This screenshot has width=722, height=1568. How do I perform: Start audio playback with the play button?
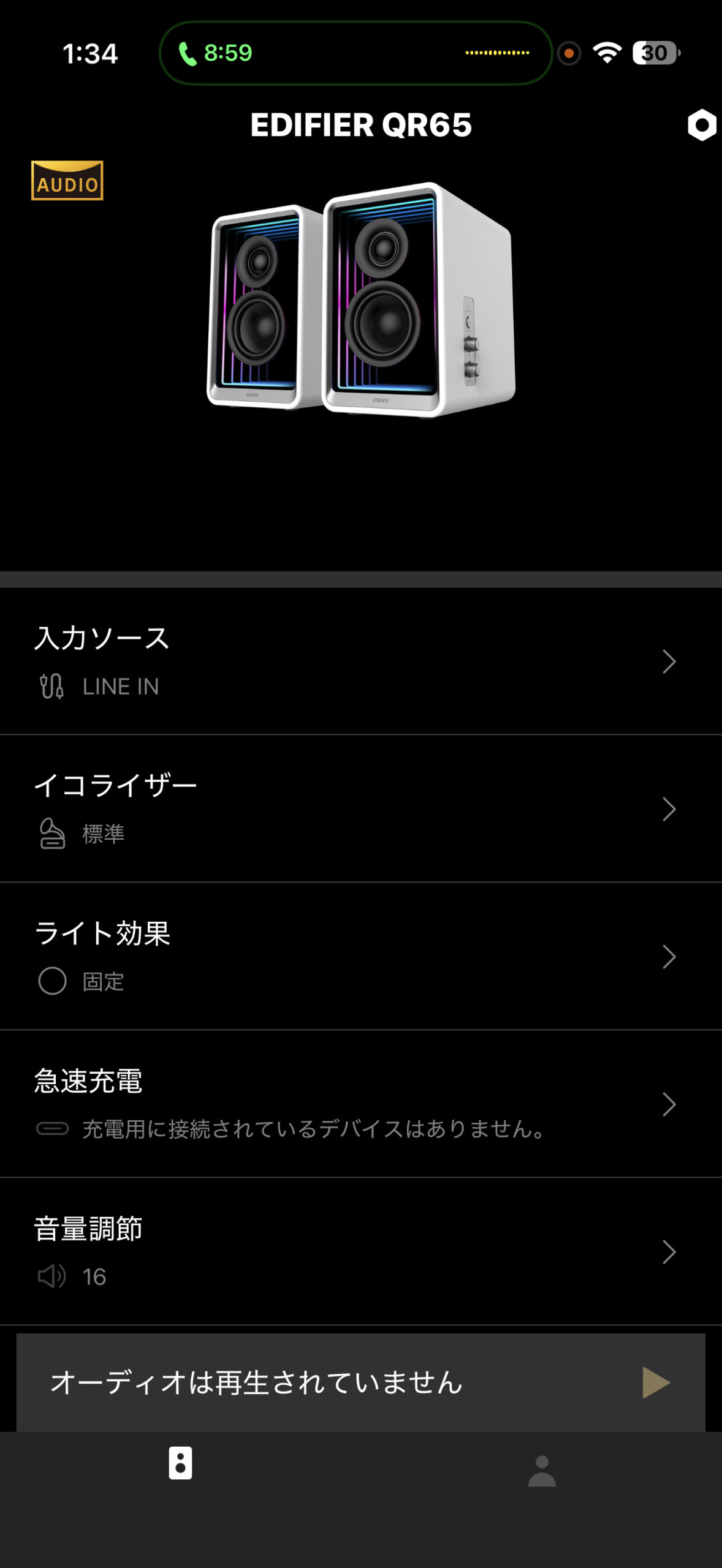click(x=655, y=1382)
